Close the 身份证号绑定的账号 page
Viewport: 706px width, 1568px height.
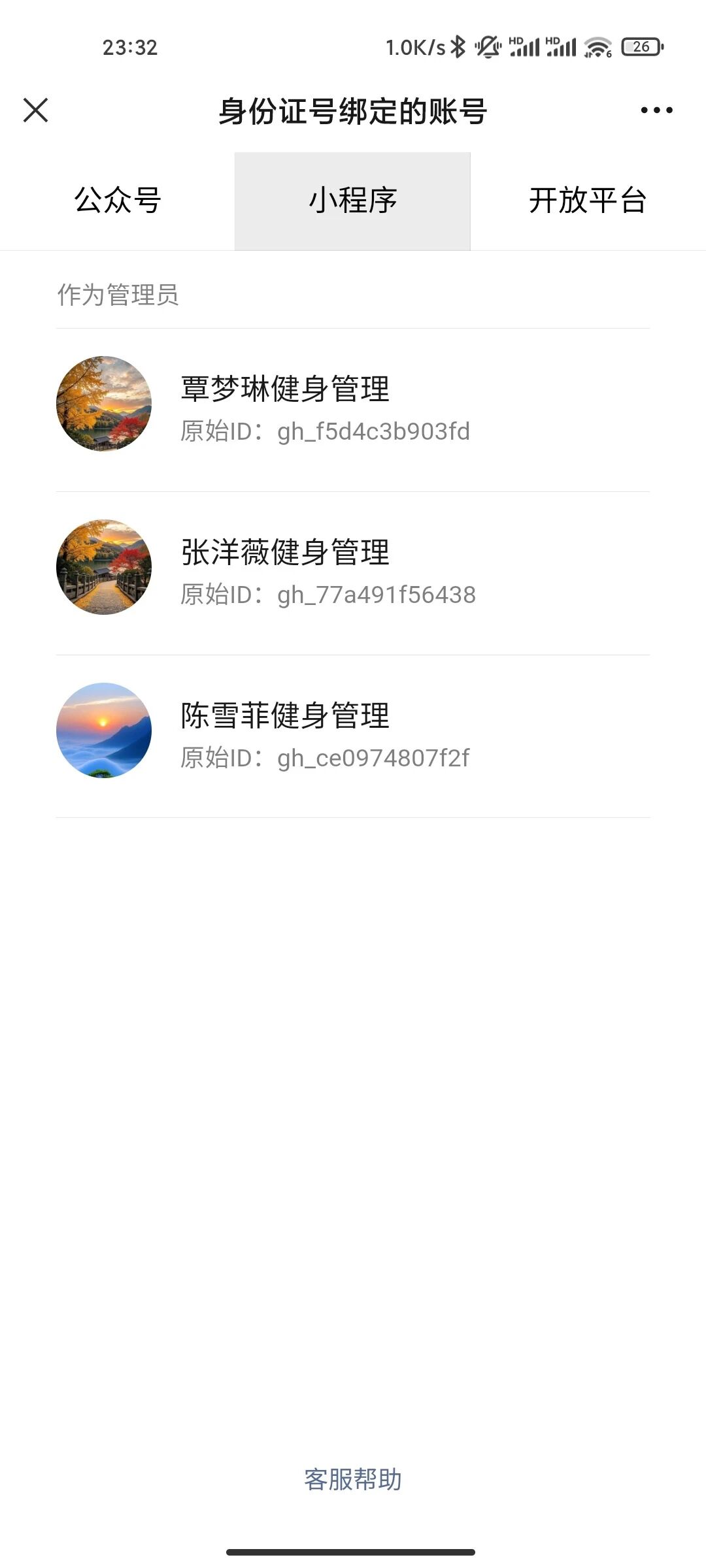click(x=36, y=110)
